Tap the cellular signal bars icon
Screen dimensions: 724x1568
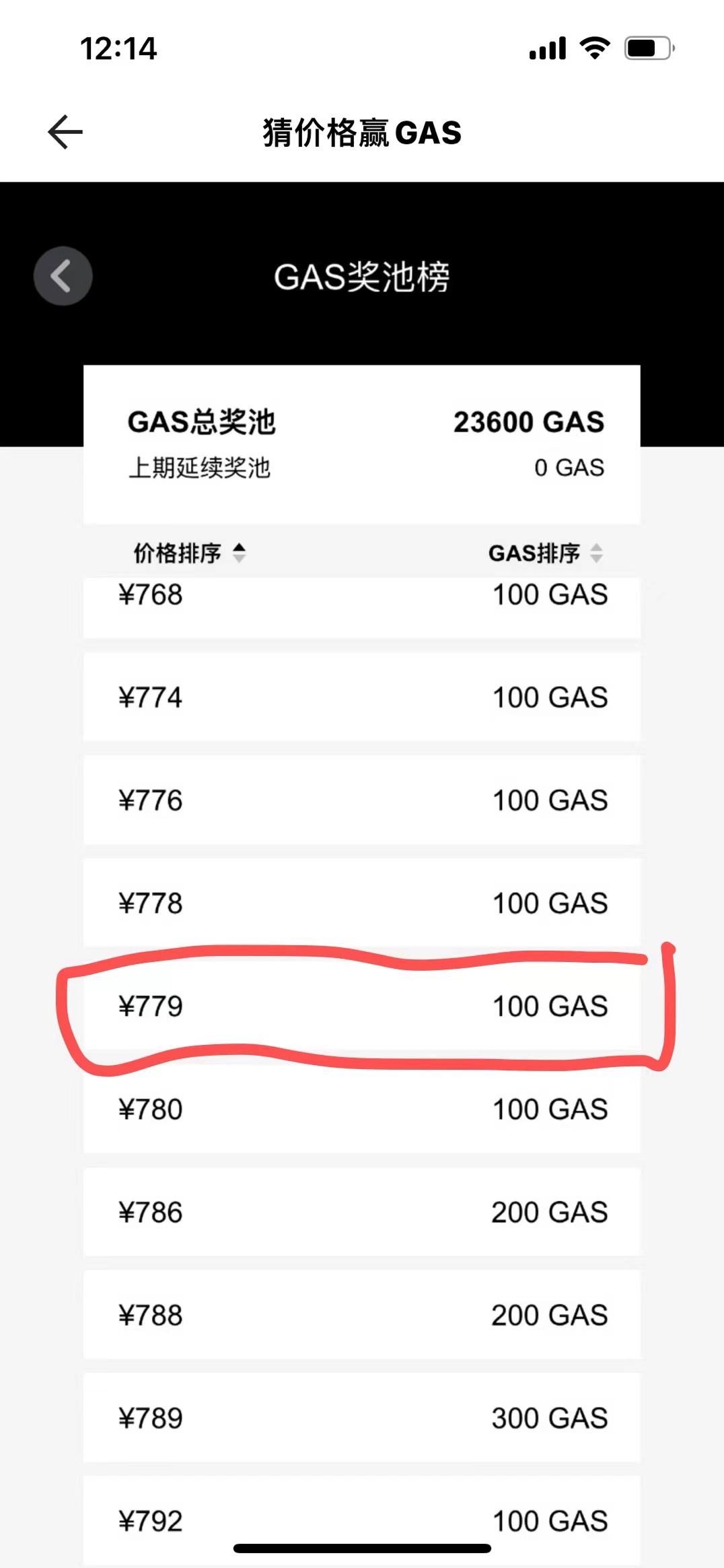point(545,48)
